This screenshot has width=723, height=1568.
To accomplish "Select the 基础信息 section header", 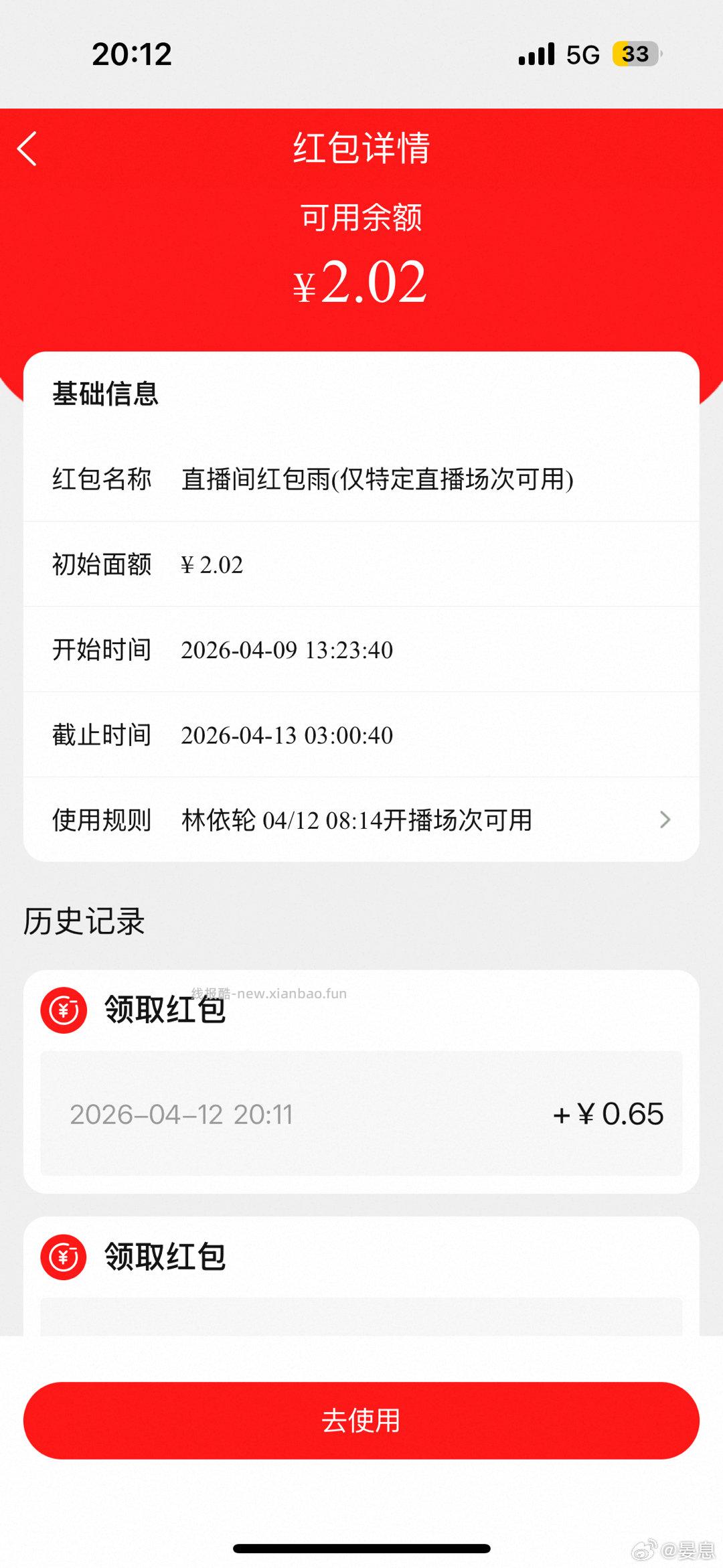I will [x=105, y=395].
